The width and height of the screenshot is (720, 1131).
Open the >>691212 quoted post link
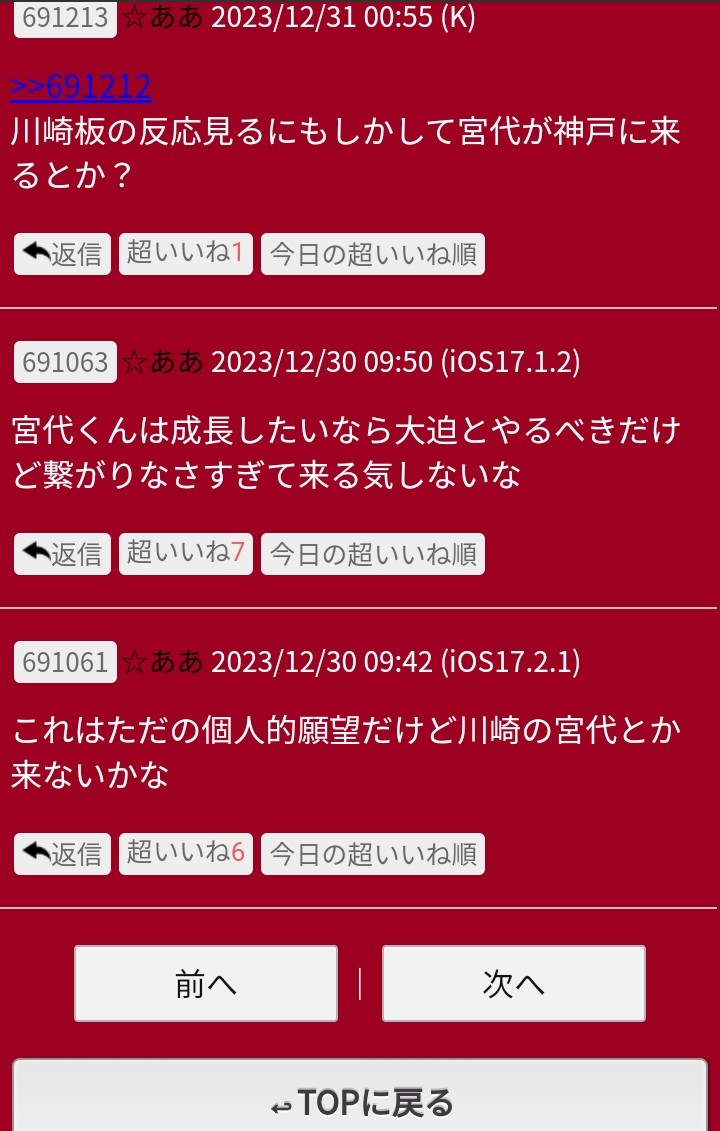81,87
